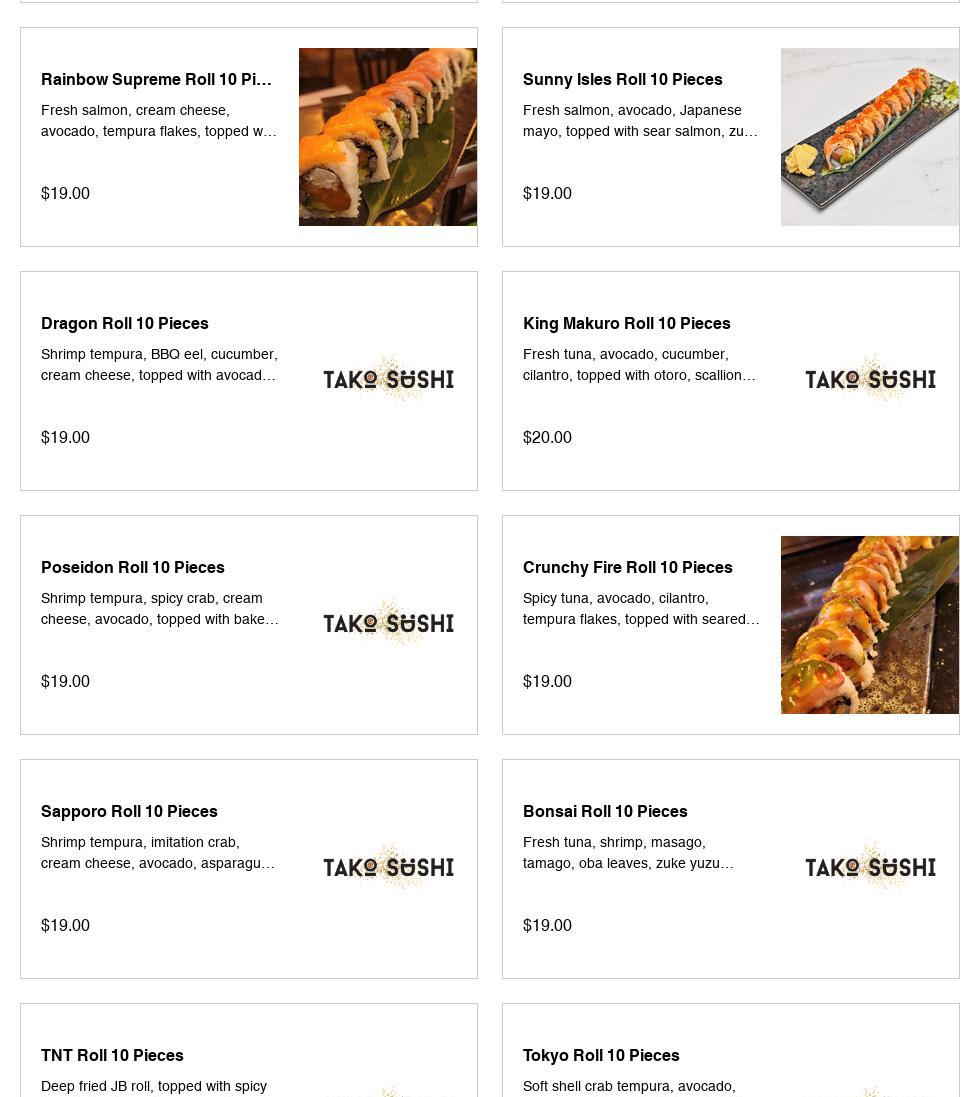Open the Rainbow Supreme Roll item
The width and height of the screenshot is (965, 1097).
tap(248, 137)
